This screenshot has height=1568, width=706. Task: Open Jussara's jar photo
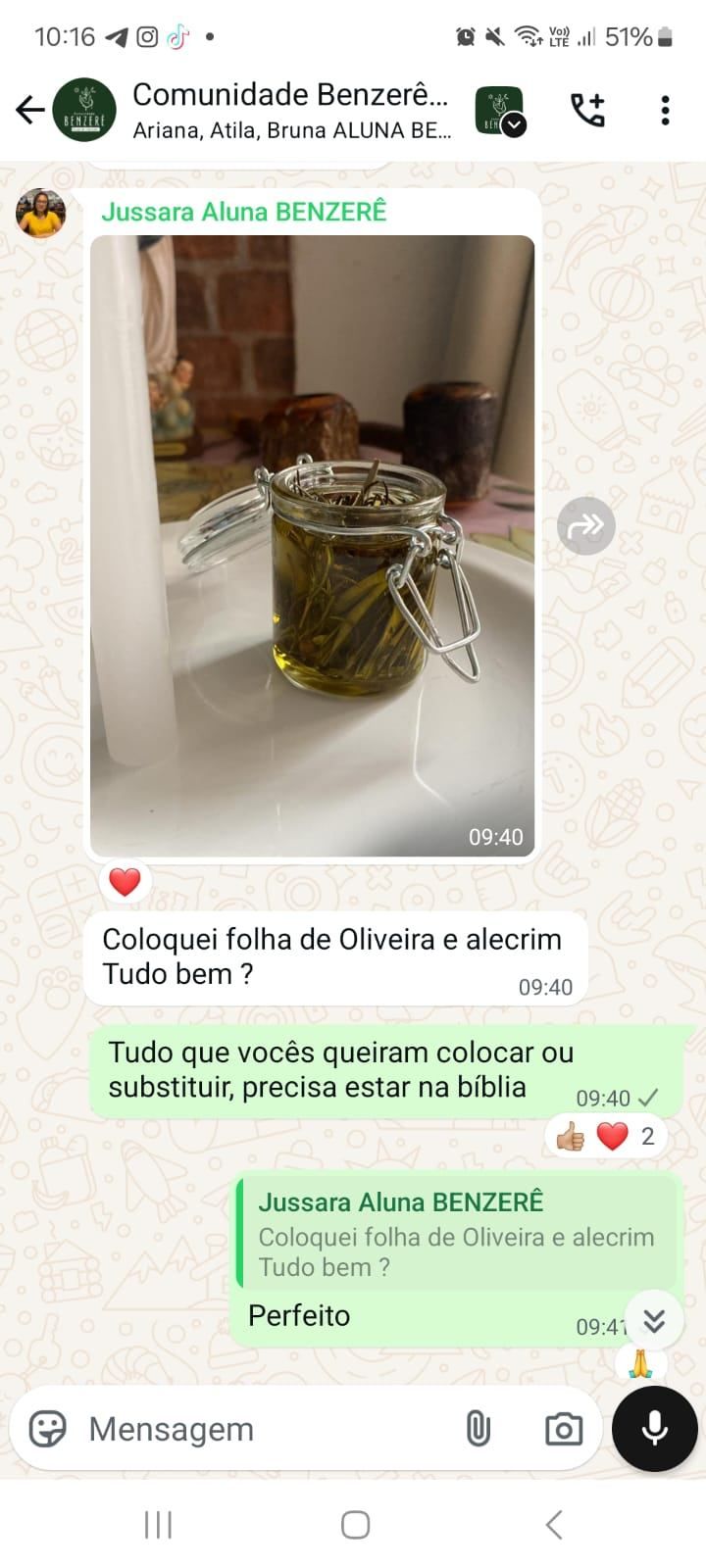coord(312,545)
